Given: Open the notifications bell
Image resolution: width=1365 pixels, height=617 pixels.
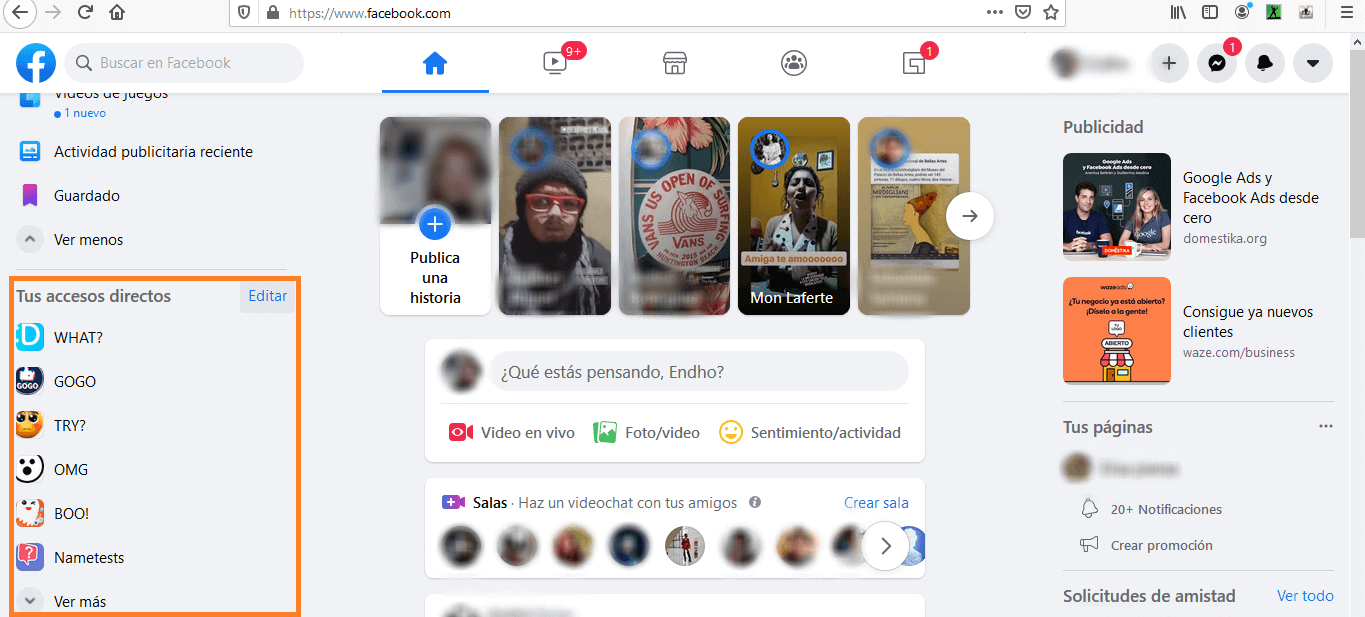Looking at the screenshot, I should tap(1265, 63).
